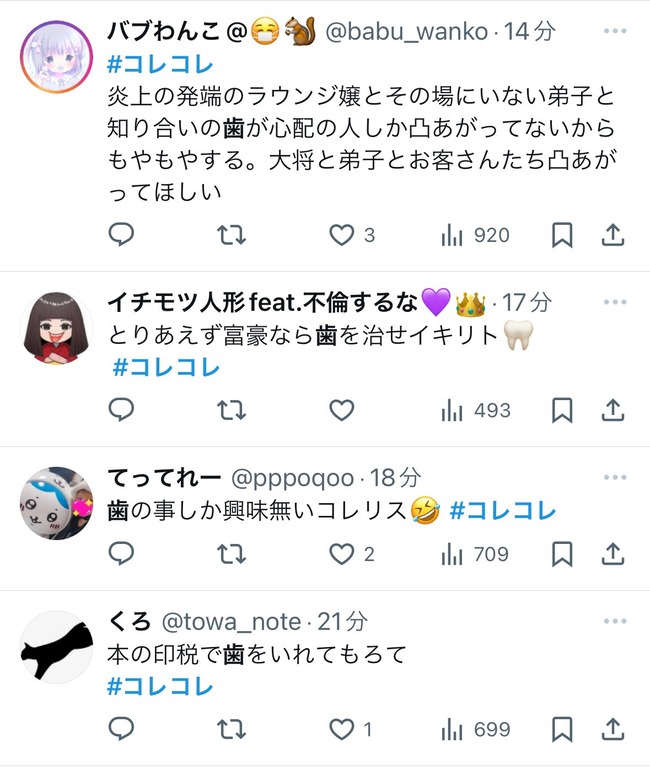The image size is (650, 771).
Task: Open #コレコレ hashtag in イチモツ人形's post
Action: [165, 367]
